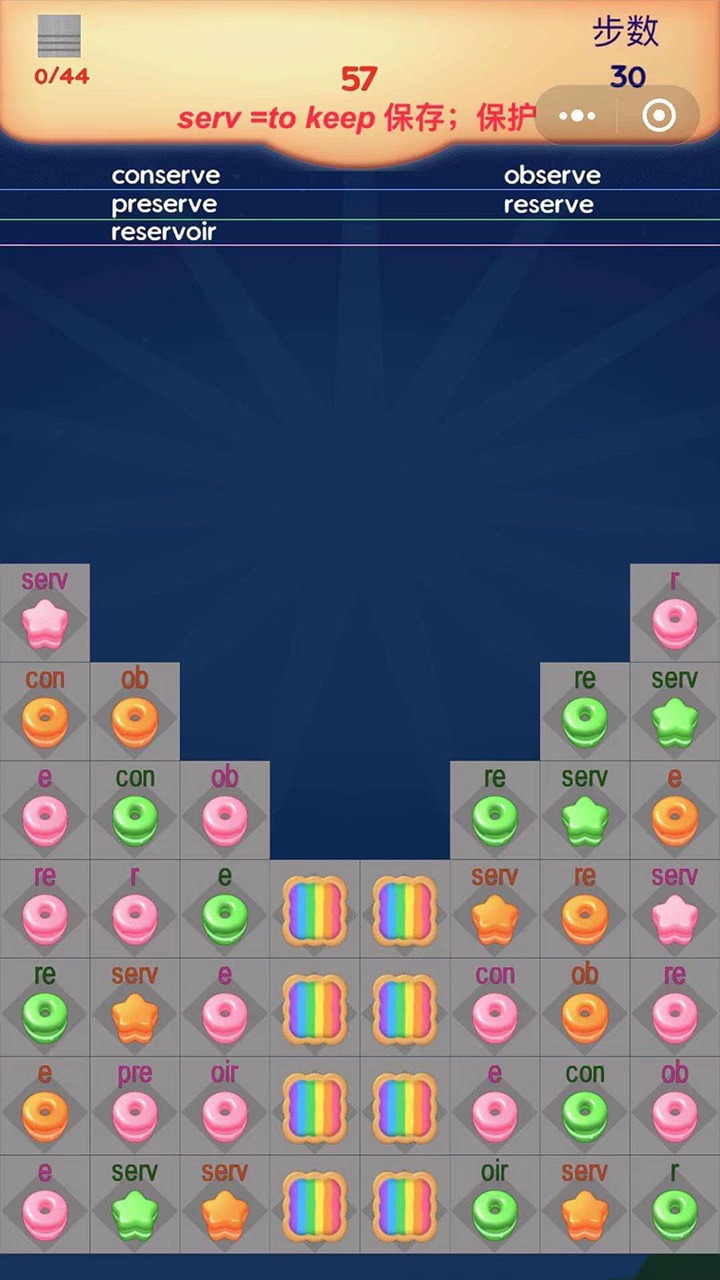Tap the green donut tile labeled e
720x1280 pixels.
point(225,909)
